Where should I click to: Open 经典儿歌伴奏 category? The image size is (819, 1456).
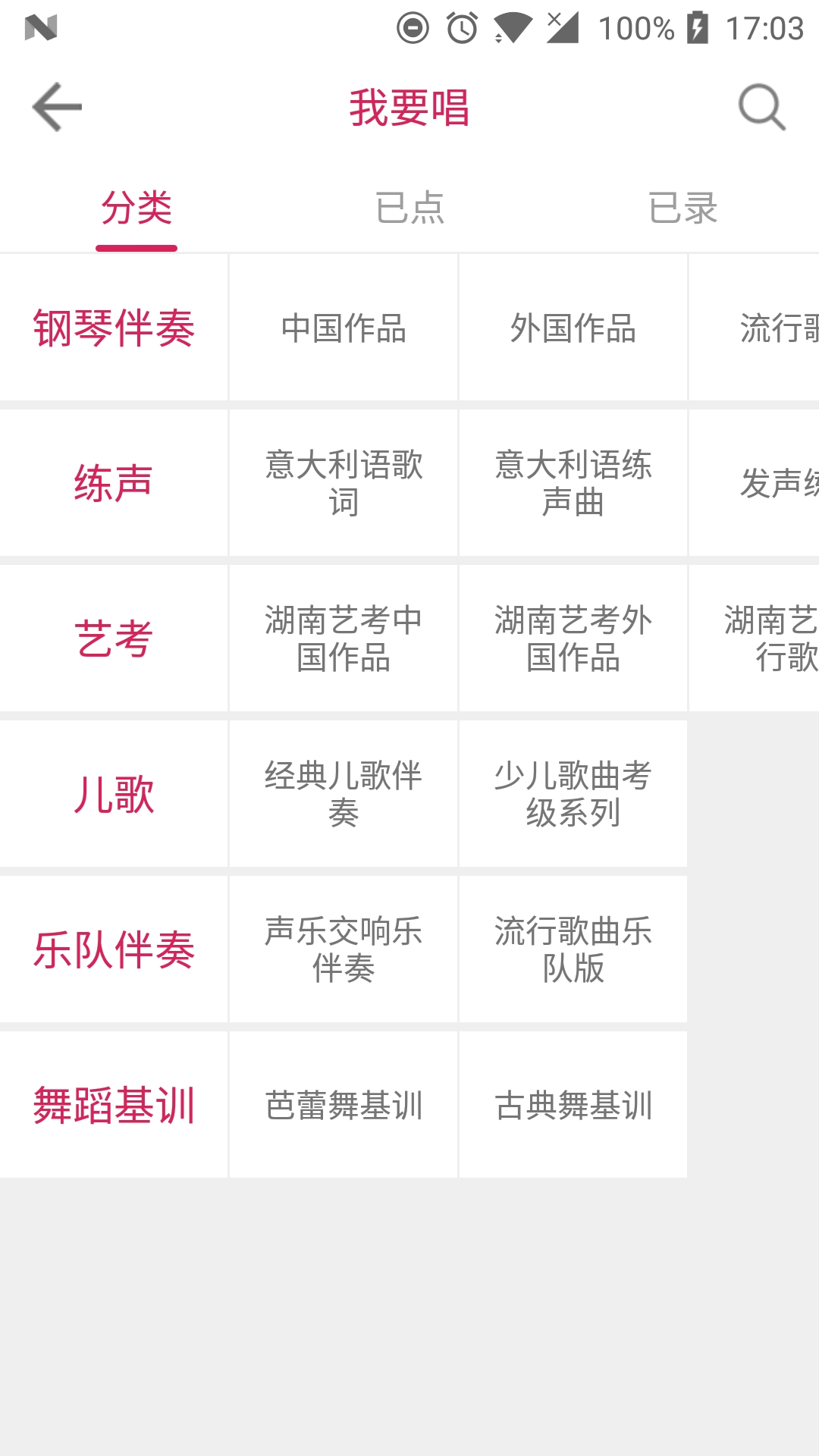[x=344, y=794]
